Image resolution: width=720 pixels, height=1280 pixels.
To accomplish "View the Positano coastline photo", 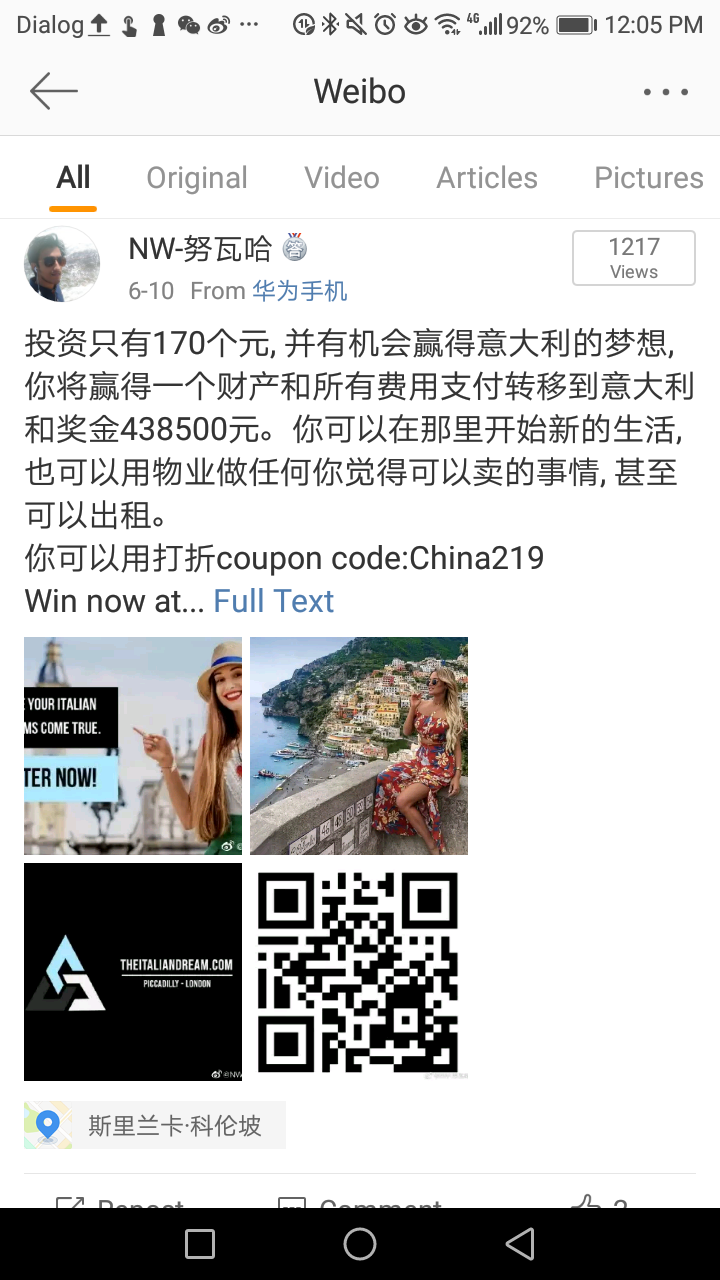I will point(358,745).
